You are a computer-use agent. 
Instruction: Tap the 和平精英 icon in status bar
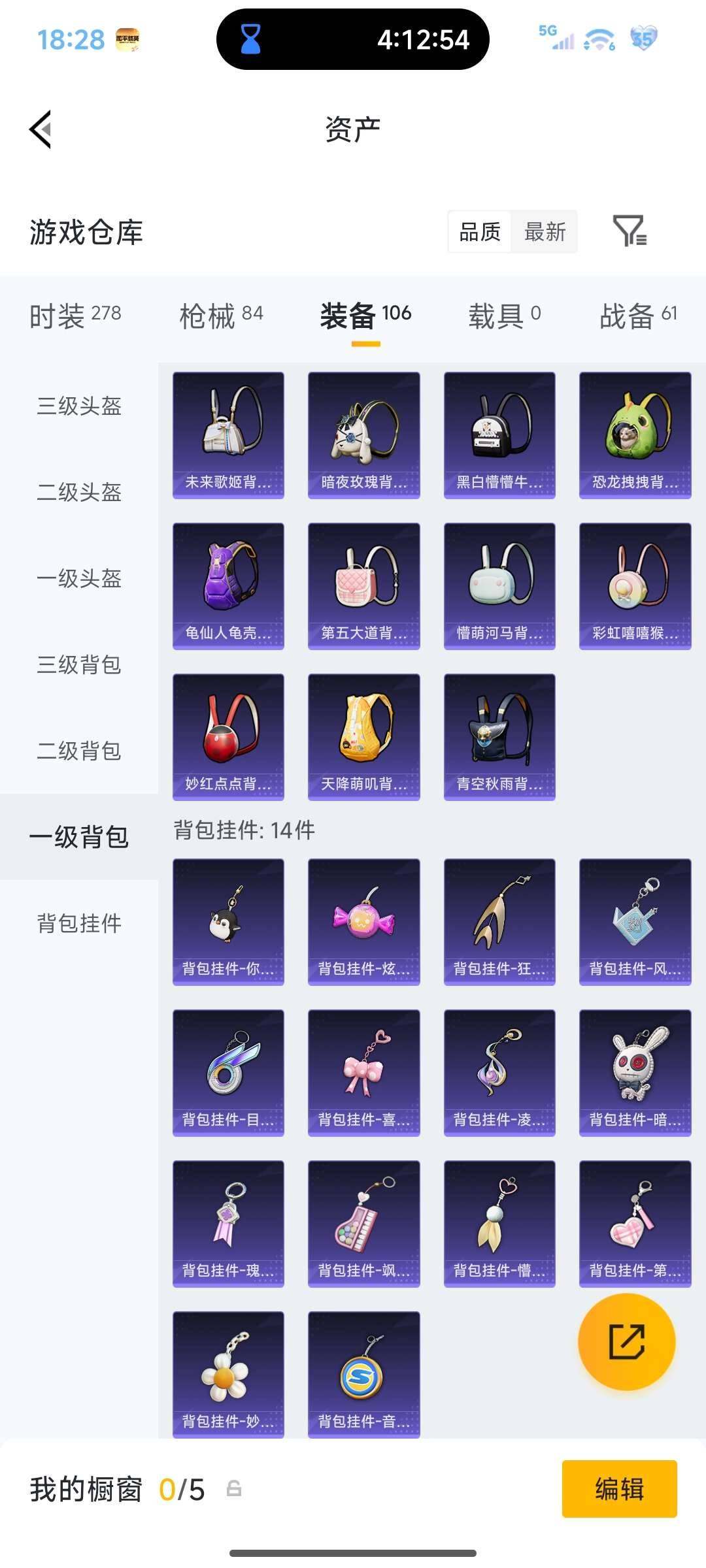pos(129,39)
